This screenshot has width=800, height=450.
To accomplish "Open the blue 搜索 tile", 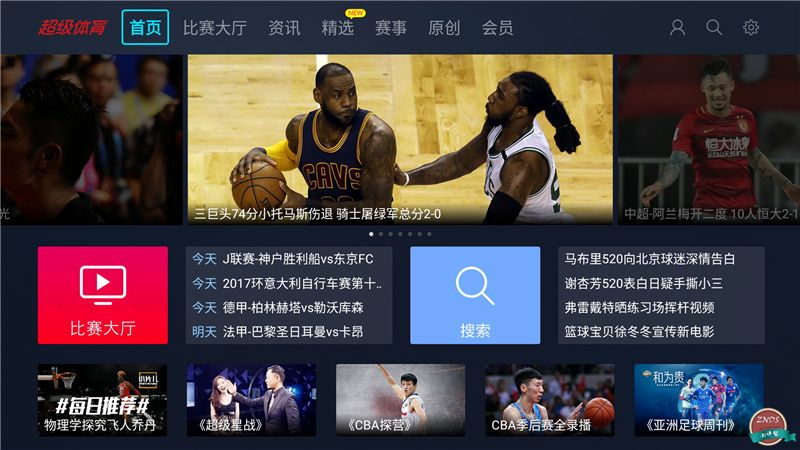I will [475, 296].
